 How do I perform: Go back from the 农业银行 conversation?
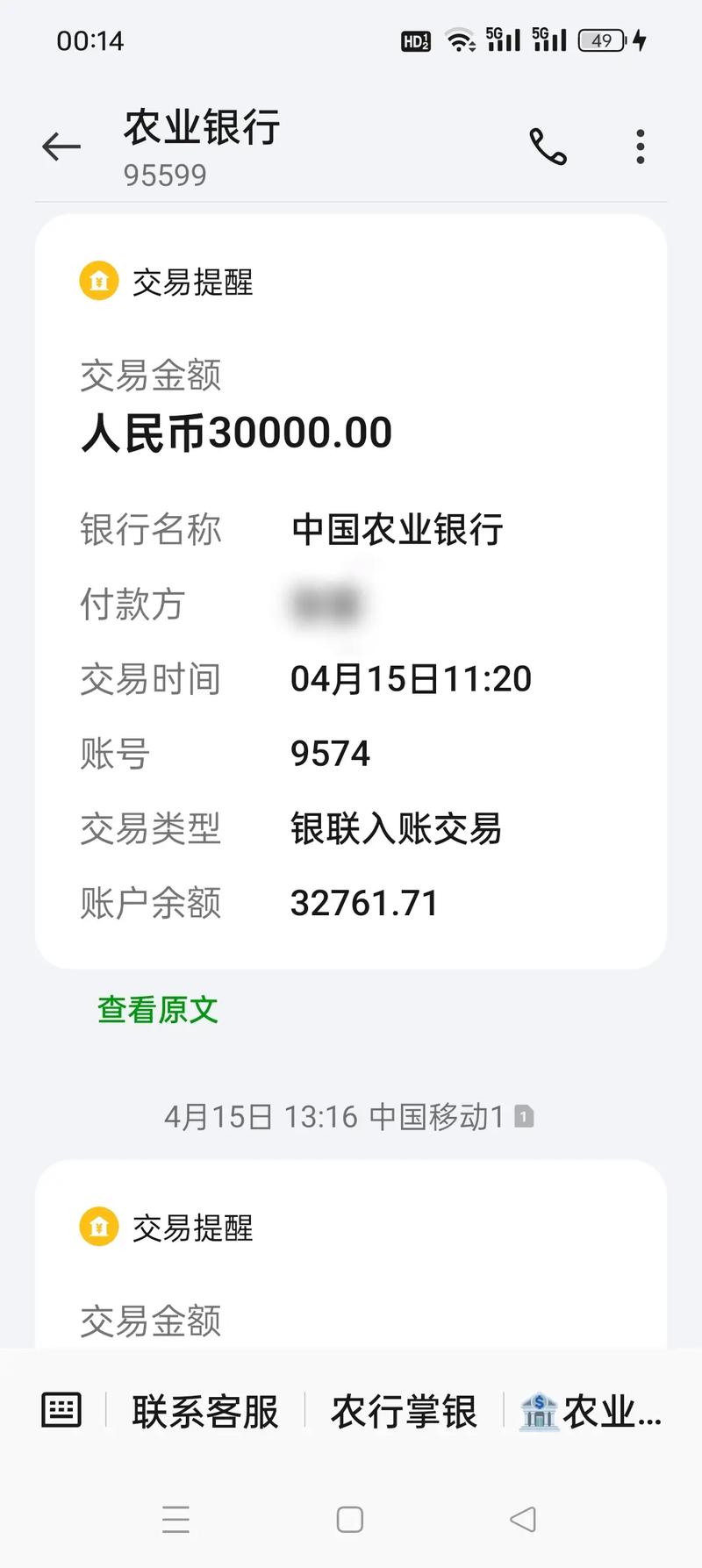(61, 147)
